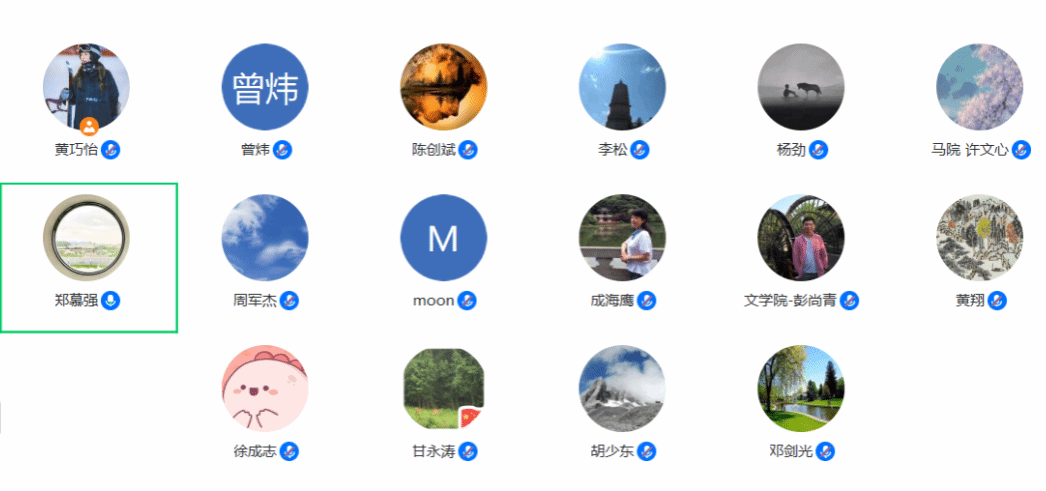The width and height of the screenshot is (1046, 491).
Task: Select 徐成志's participant tile
Action: click(x=265, y=389)
